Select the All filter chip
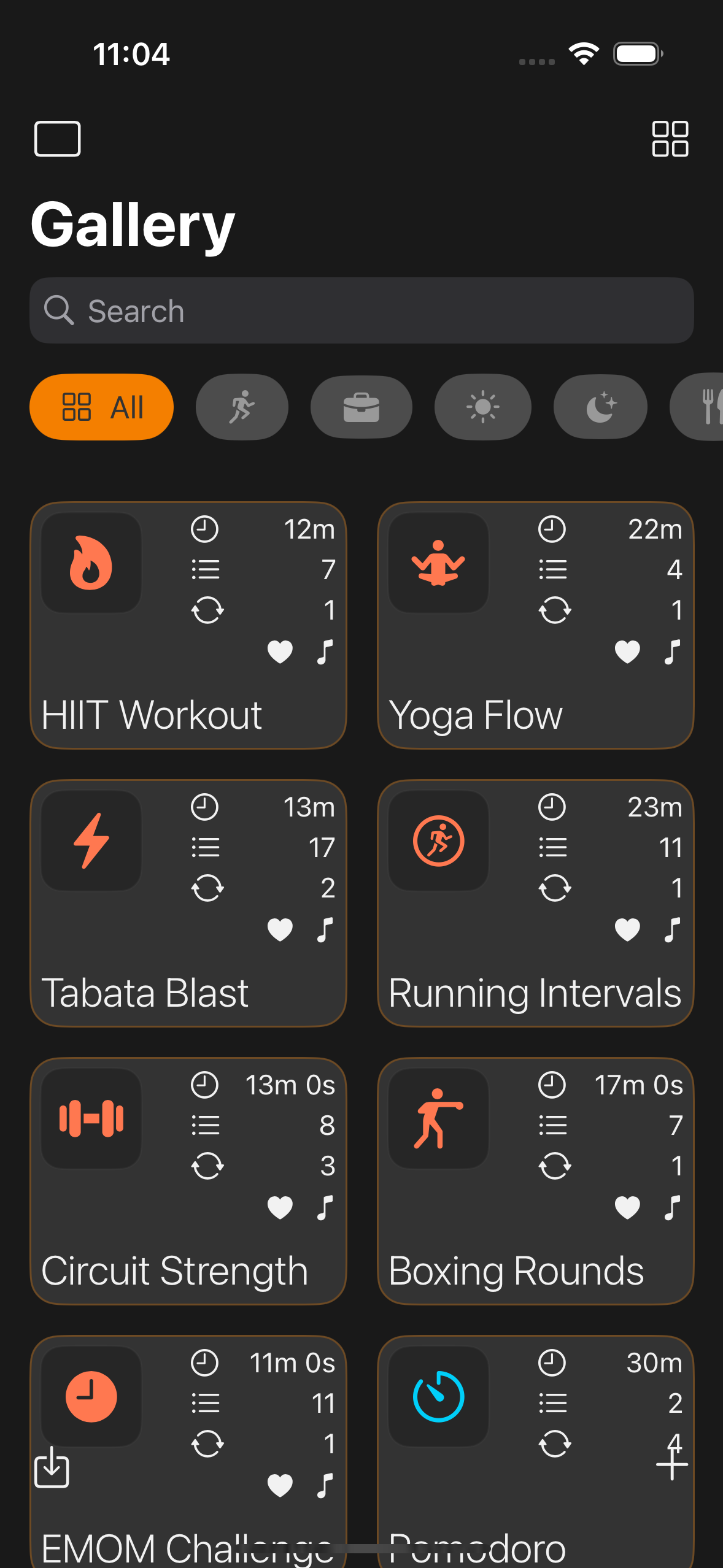The width and height of the screenshot is (723, 1568). [x=102, y=407]
